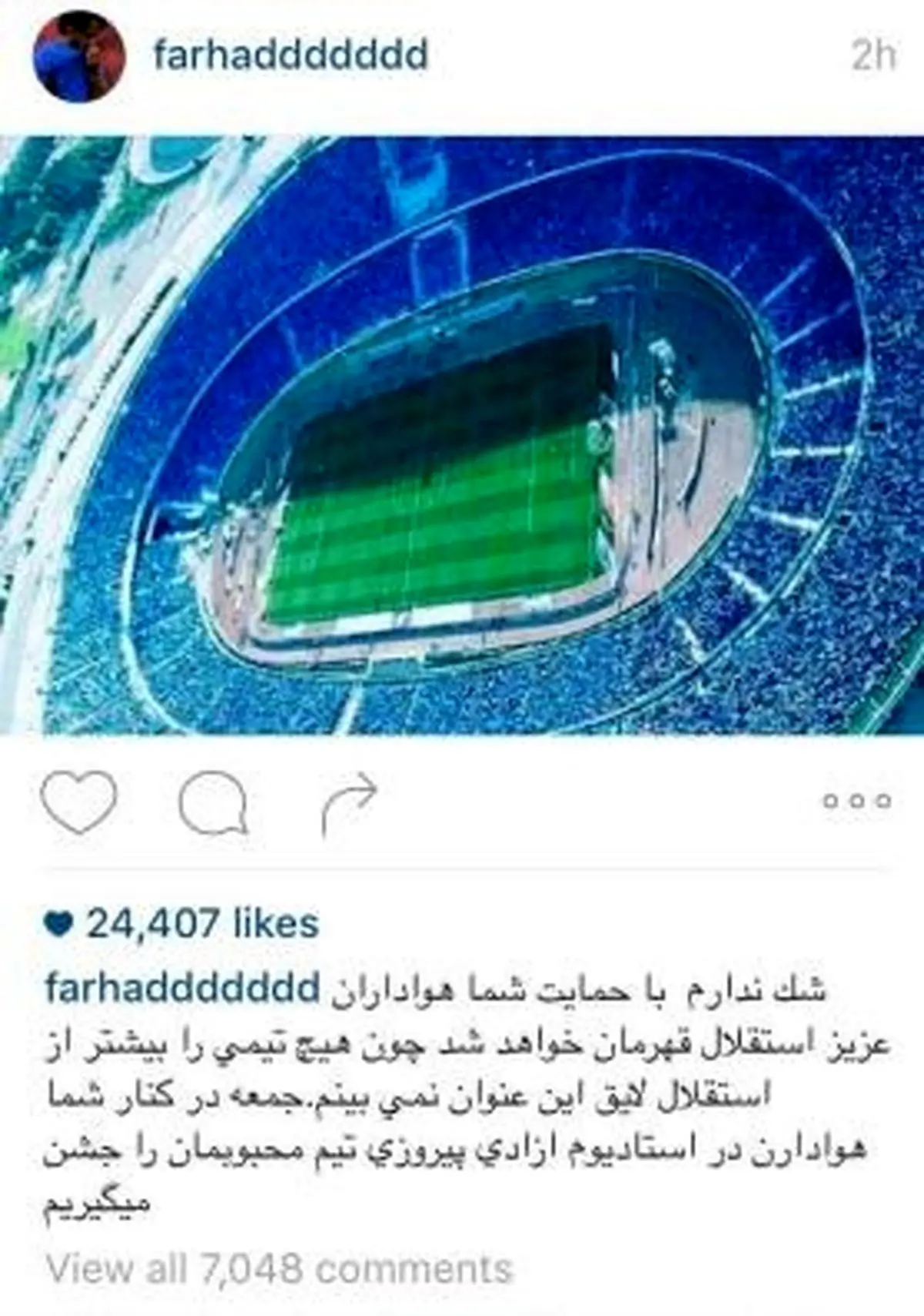This screenshot has width=924, height=1316.
Task: Open the stadium photo
Action: coord(462,435)
